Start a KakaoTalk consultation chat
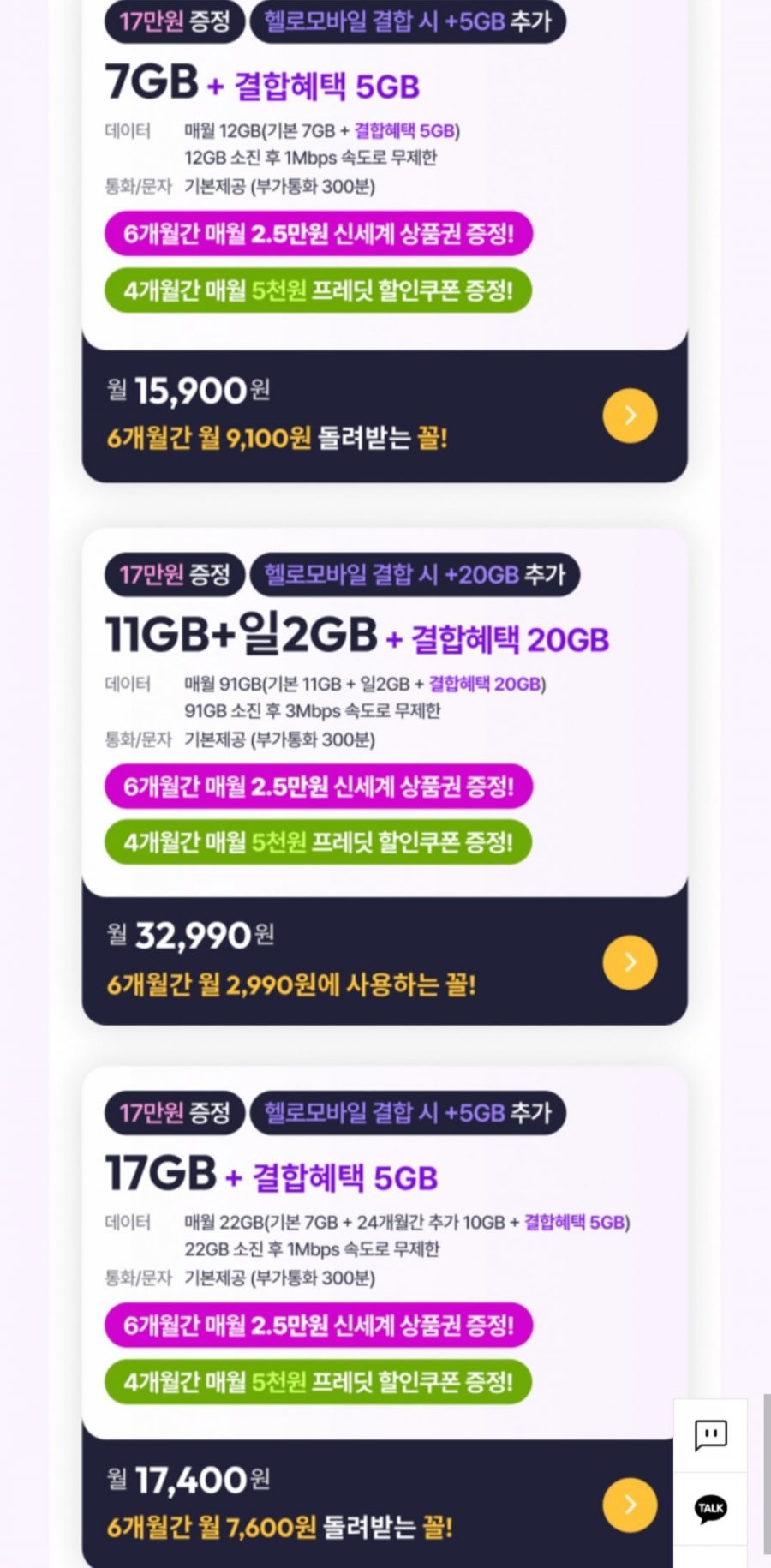This screenshot has height=1568, width=771. [x=710, y=1508]
